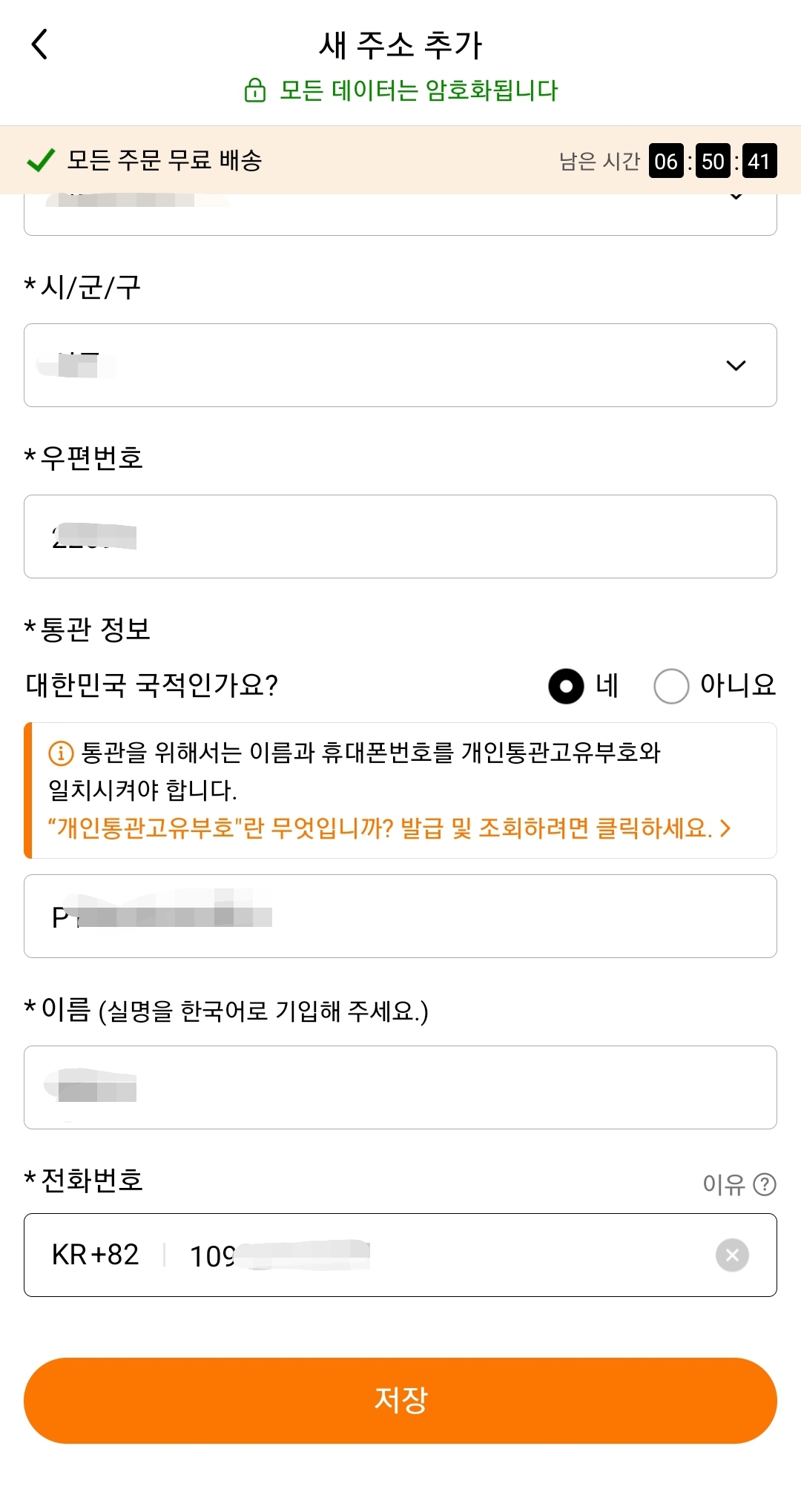
Task: Click the green lock encryption icon
Action: 255,90
